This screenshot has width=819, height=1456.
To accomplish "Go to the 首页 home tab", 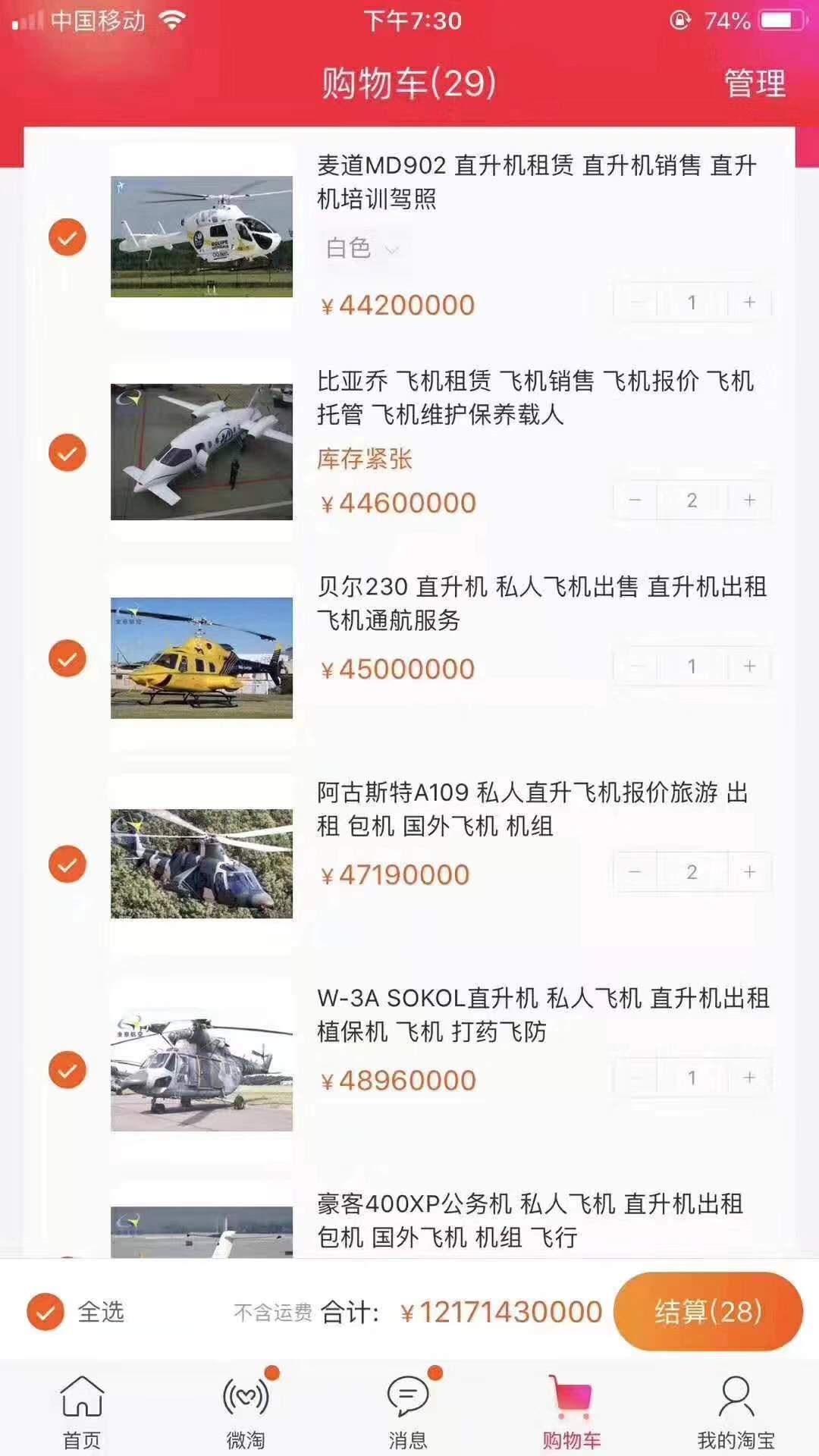I will tap(82, 1410).
